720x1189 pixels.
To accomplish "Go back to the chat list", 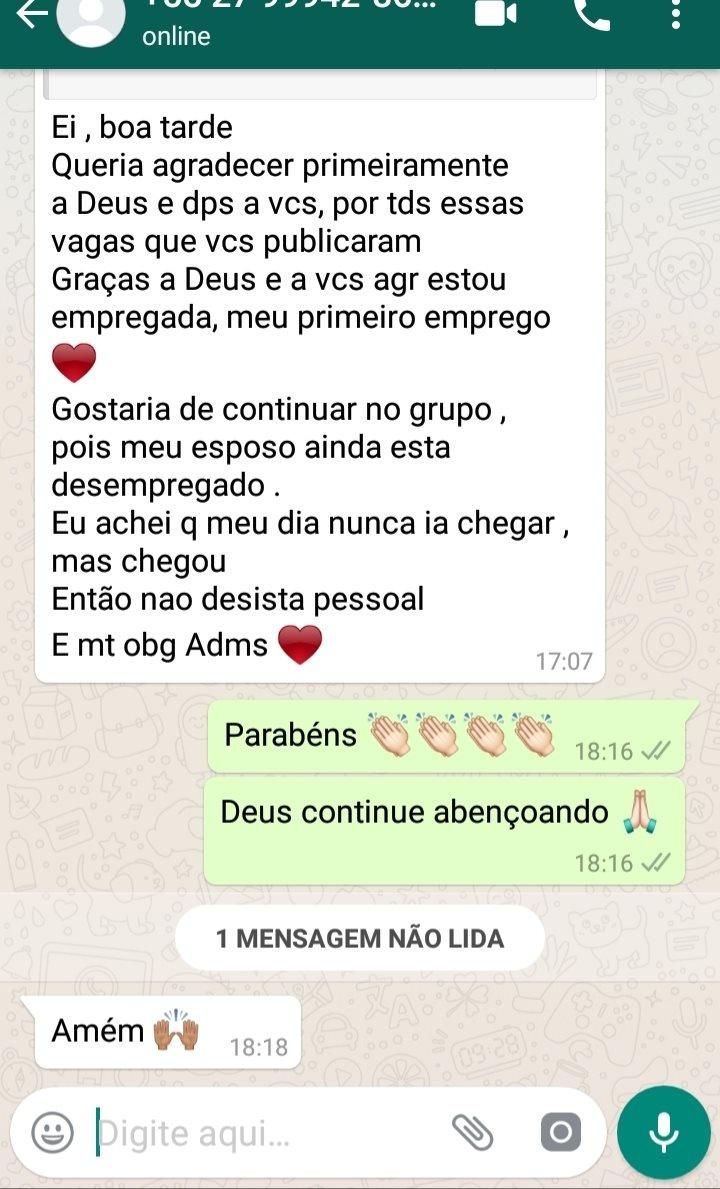I will pos(32,14).
